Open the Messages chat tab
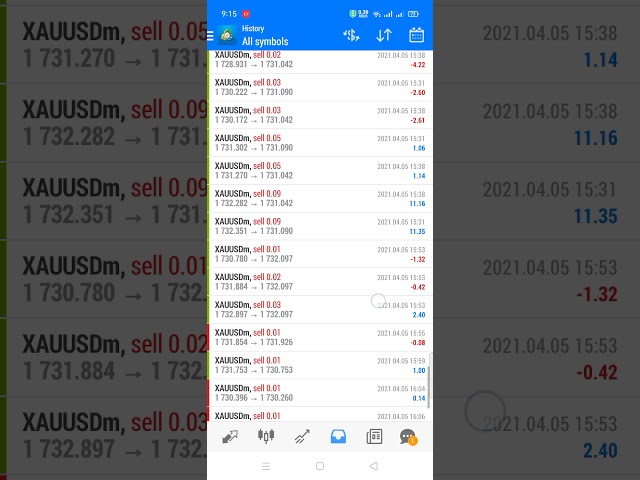Image resolution: width=640 pixels, height=480 pixels. [408, 436]
